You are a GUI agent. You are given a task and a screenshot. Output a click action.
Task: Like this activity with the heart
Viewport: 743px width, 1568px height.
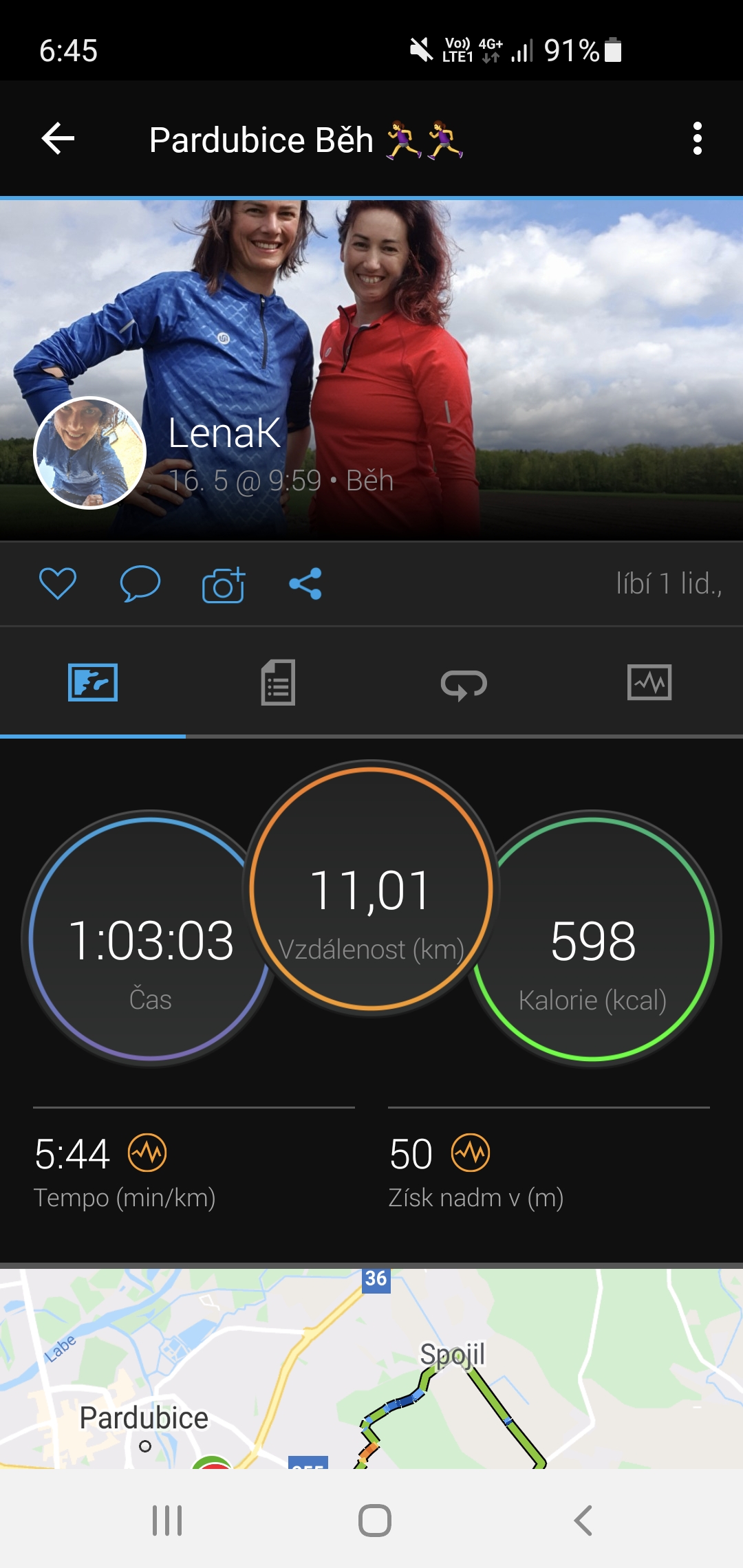pos(58,584)
